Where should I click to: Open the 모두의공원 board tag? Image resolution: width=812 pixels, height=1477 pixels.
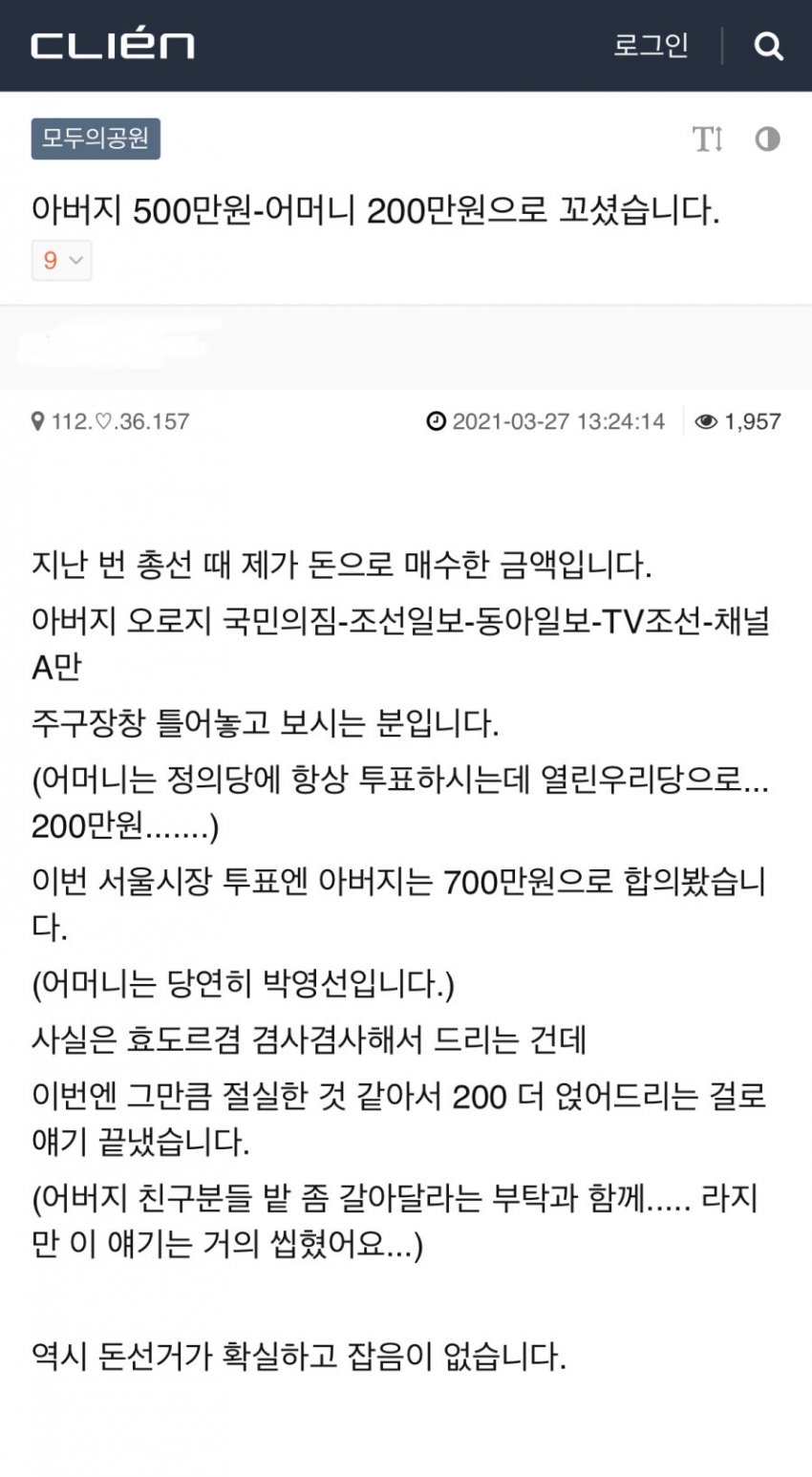96,139
